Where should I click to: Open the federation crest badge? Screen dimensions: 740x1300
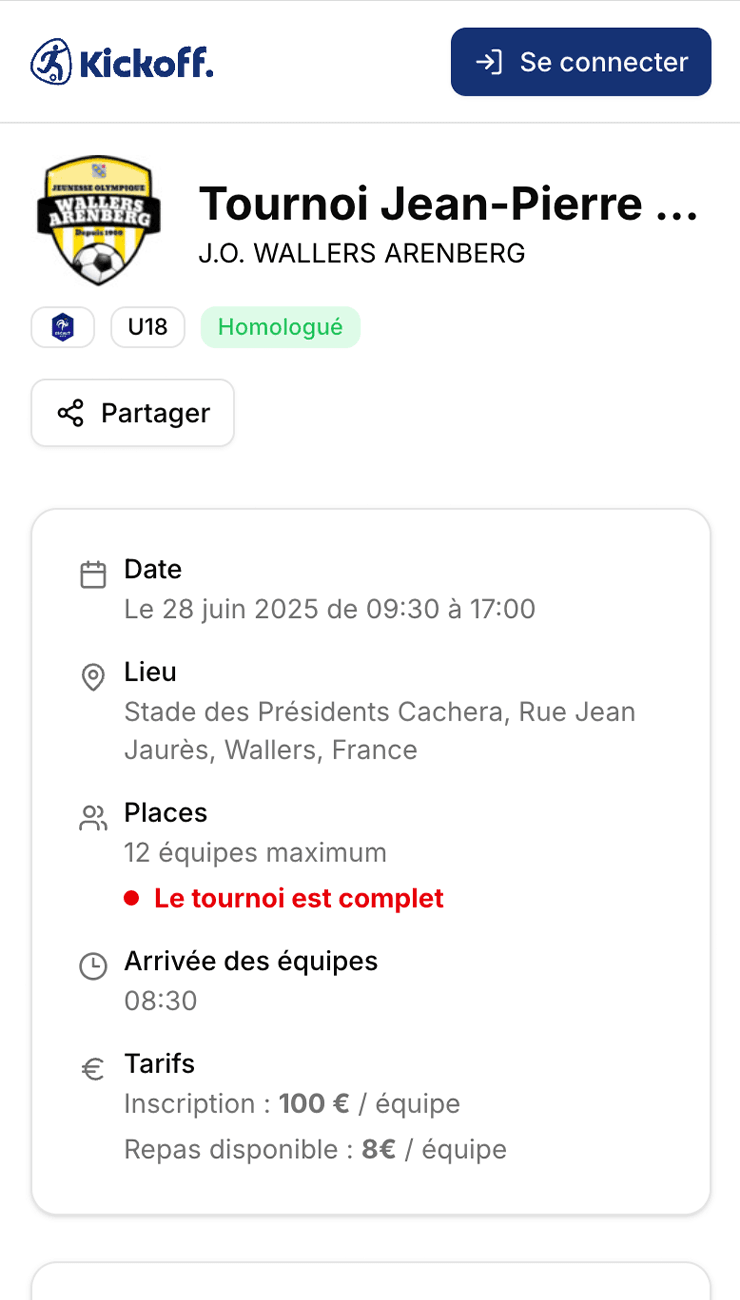pyautogui.click(x=61, y=327)
